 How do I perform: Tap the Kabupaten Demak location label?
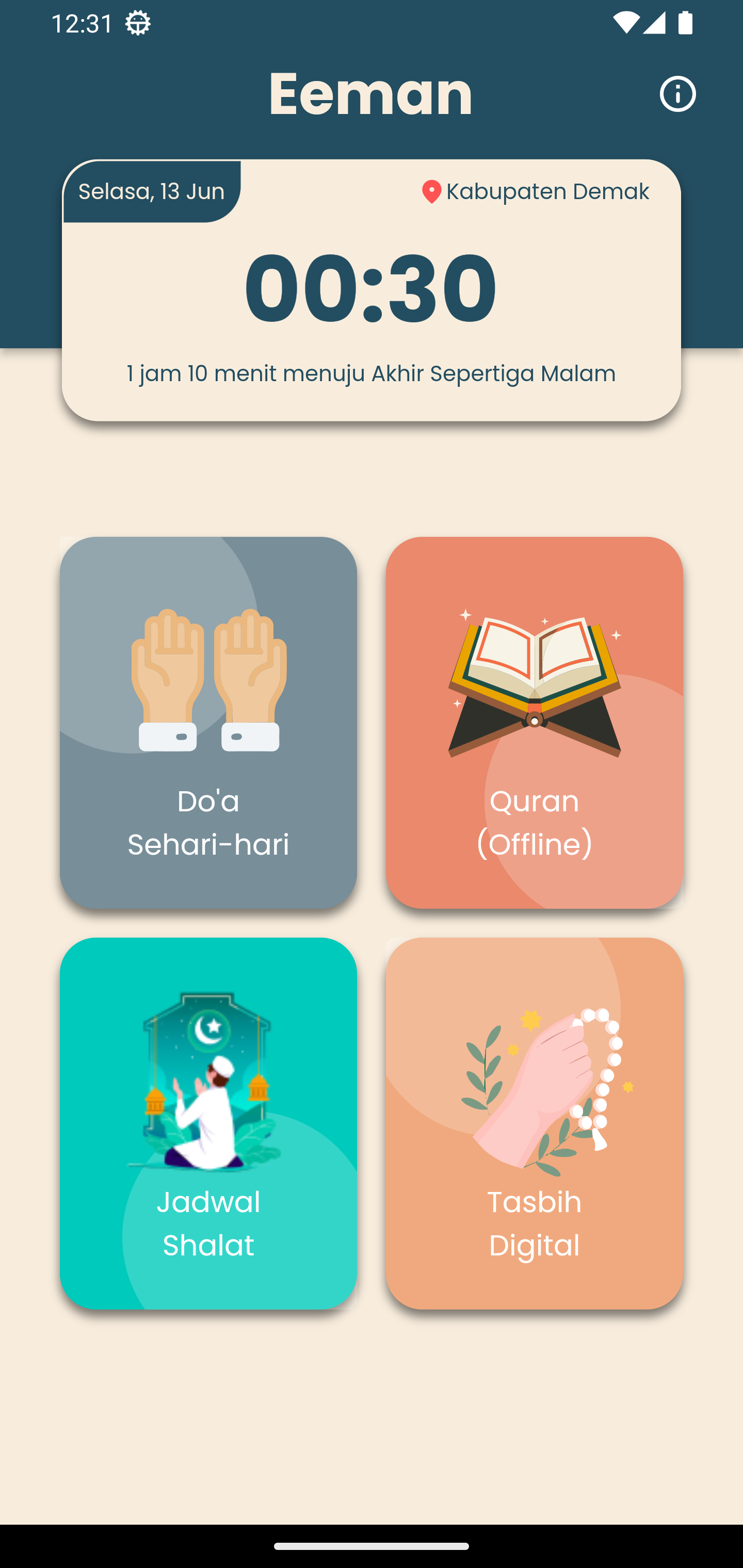tap(536, 191)
